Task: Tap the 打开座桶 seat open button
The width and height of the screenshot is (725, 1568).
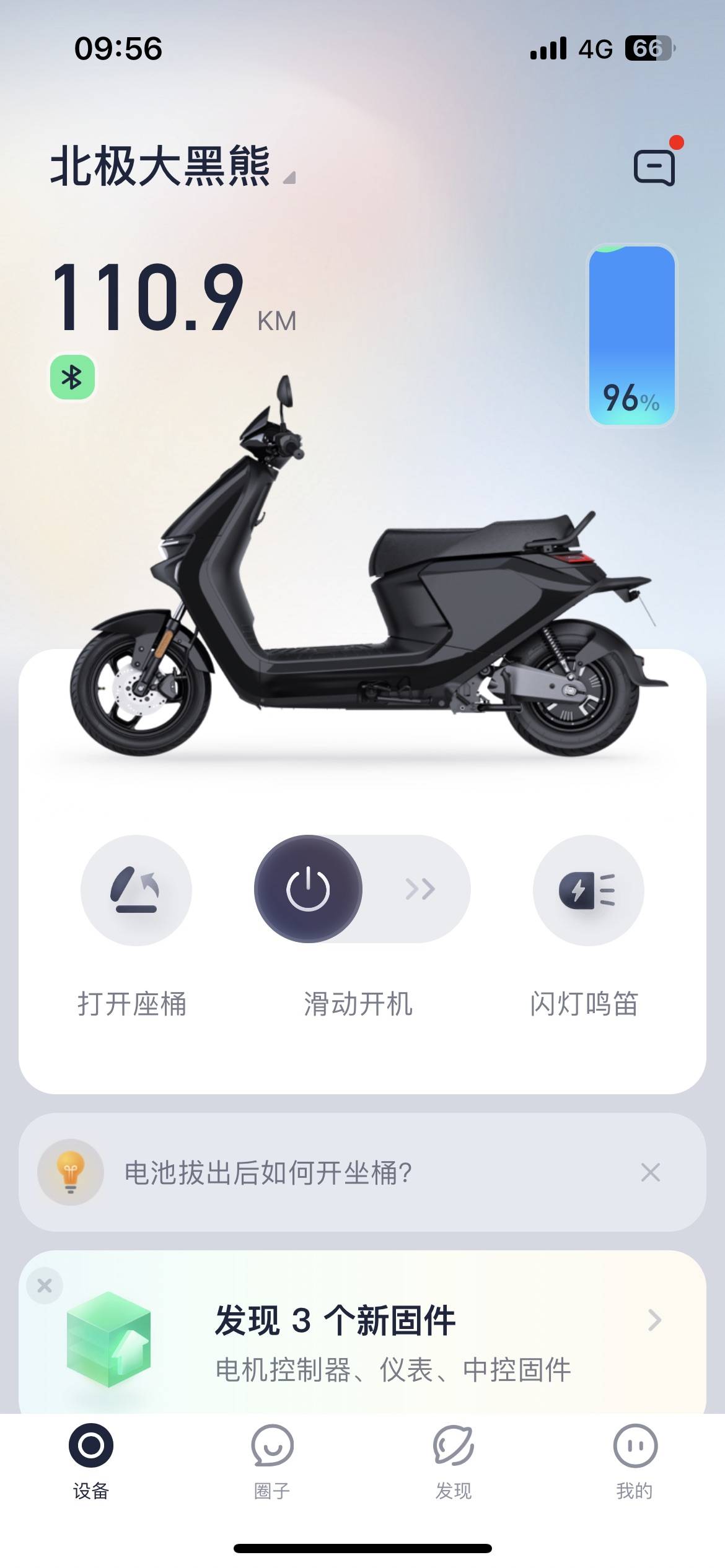Action: pyautogui.click(x=136, y=891)
